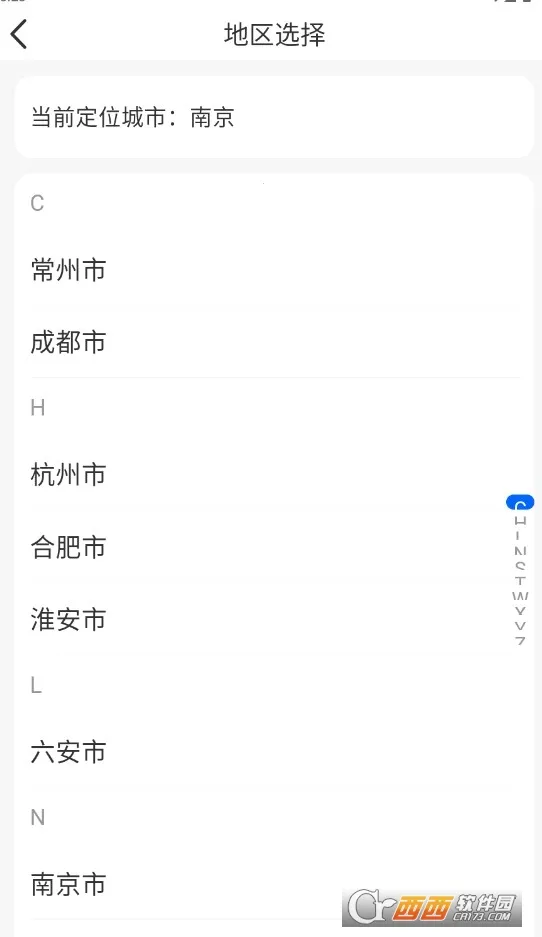Go back using the top-left arrow

click(x=19, y=33)
